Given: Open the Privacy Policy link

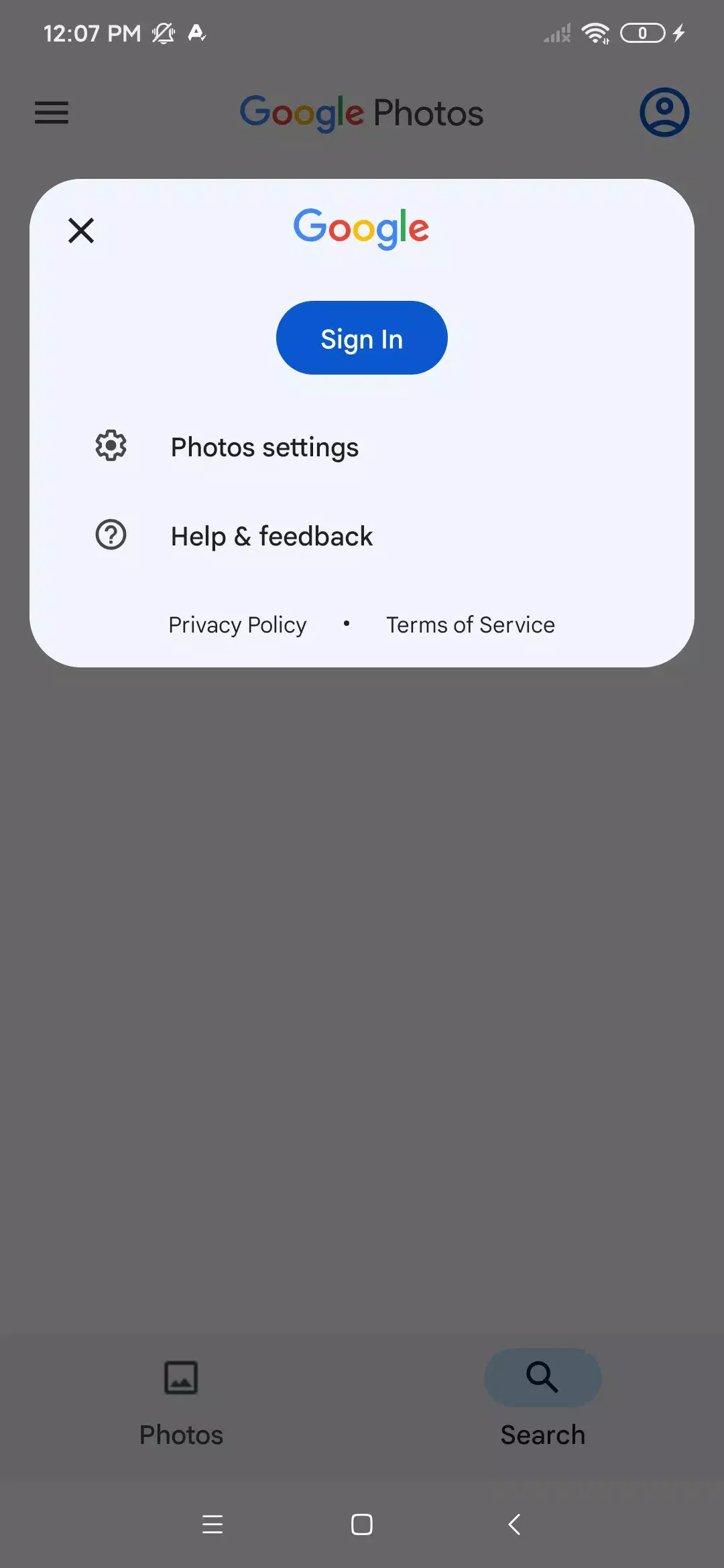Looking at the screenshot, I should click(237, 624).
